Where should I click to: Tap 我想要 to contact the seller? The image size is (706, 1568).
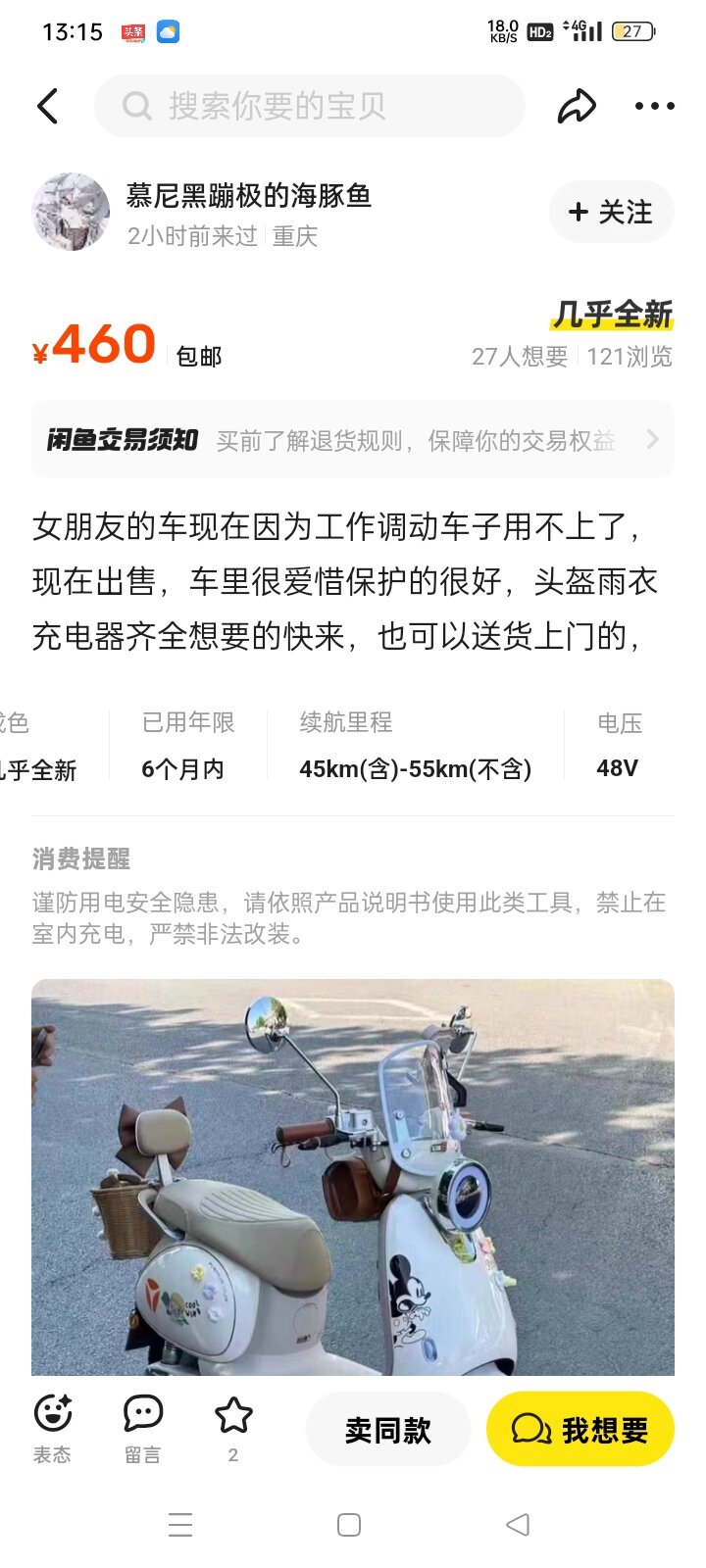click(580, 1430)
